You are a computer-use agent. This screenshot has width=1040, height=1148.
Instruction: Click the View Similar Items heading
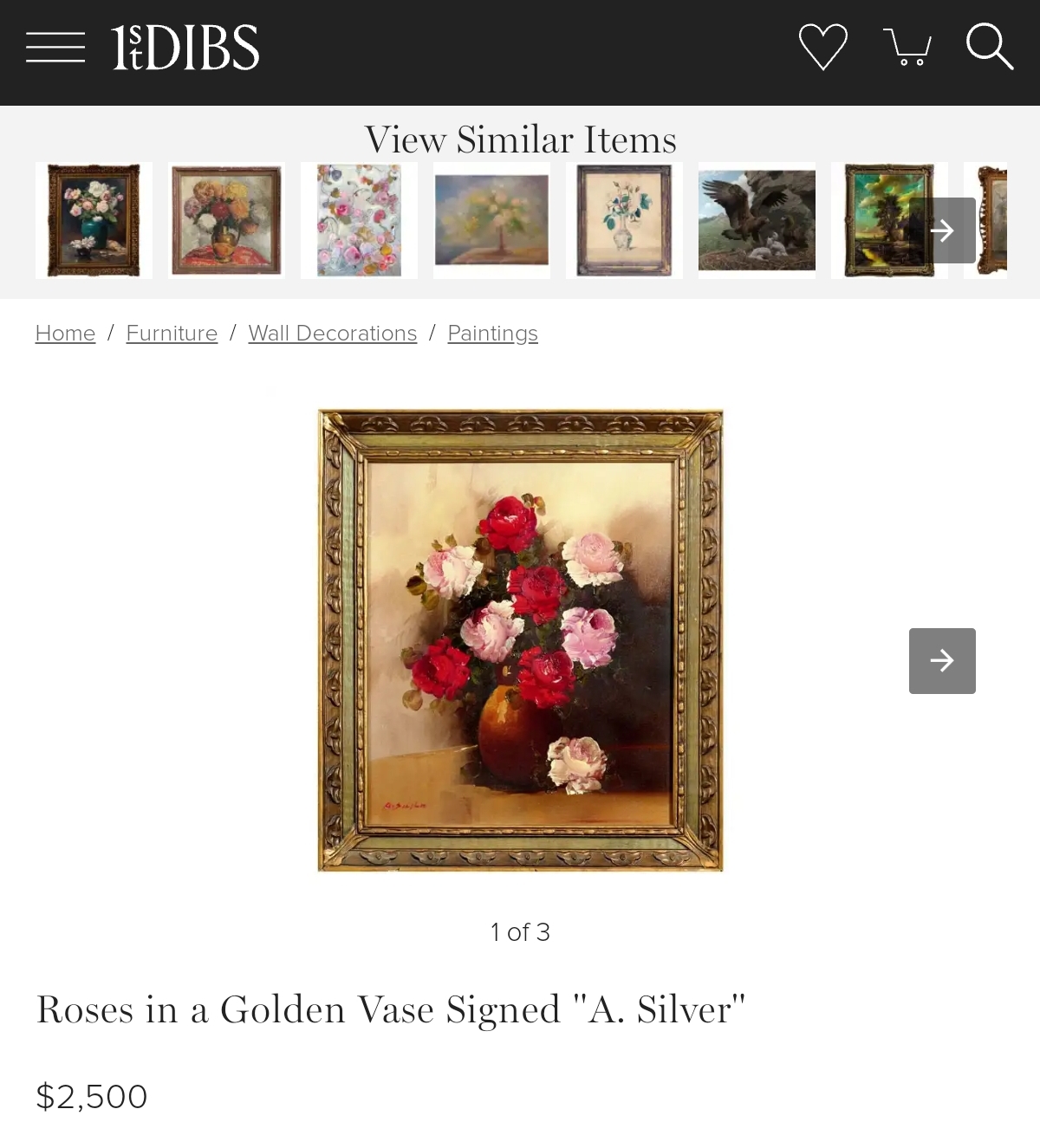click(520, 139)
